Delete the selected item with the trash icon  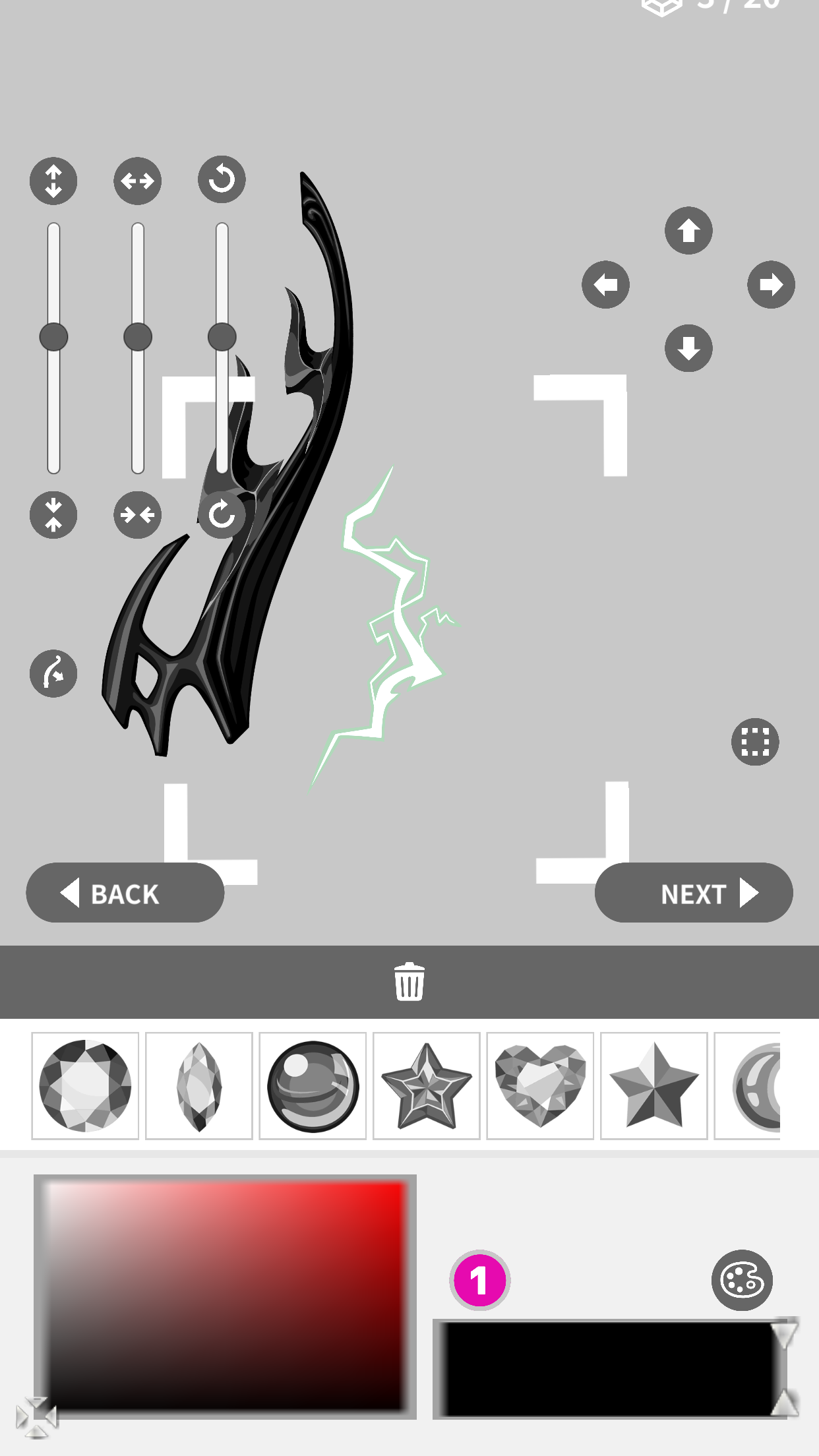(409, 982)
